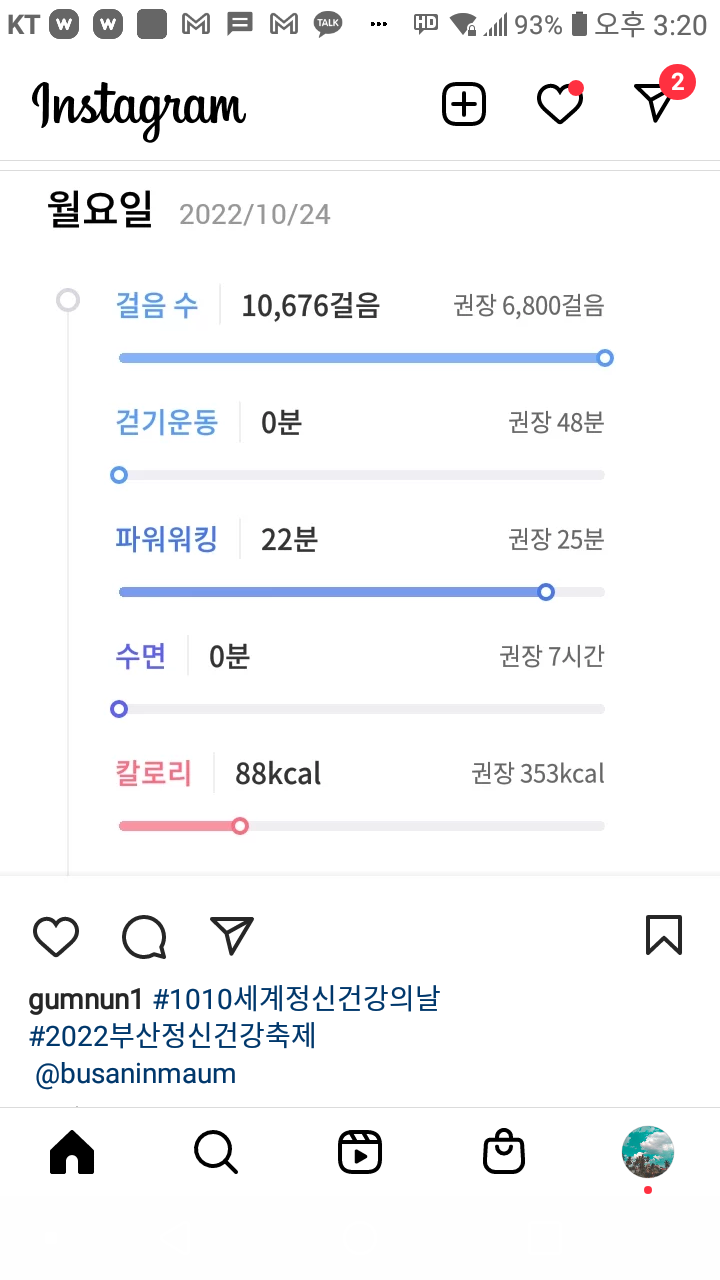Like gumnun1's post

tap(56, 936)
